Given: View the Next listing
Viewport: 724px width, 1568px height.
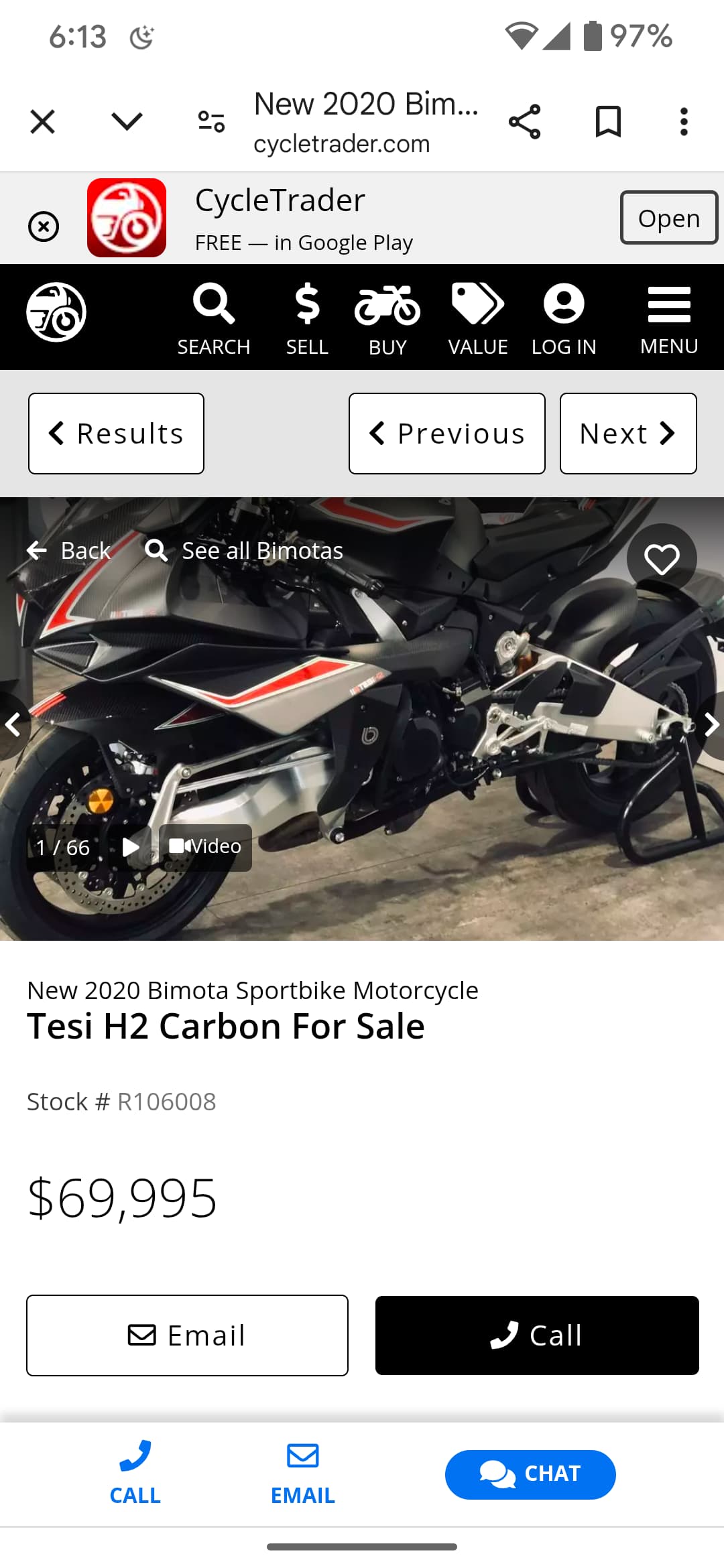Looking at the screenshot, I should point(627,434).
